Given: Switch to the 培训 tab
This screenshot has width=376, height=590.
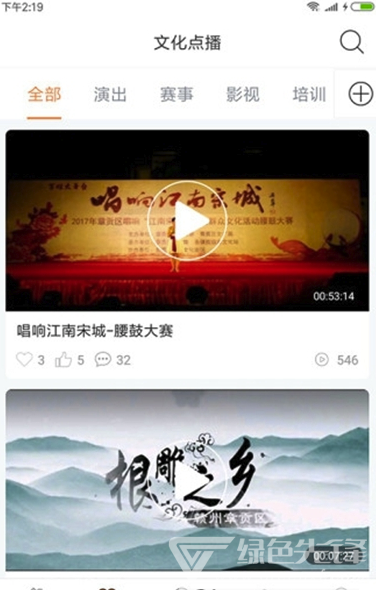Looking at the screenshot, I should (x=309, y=94).
